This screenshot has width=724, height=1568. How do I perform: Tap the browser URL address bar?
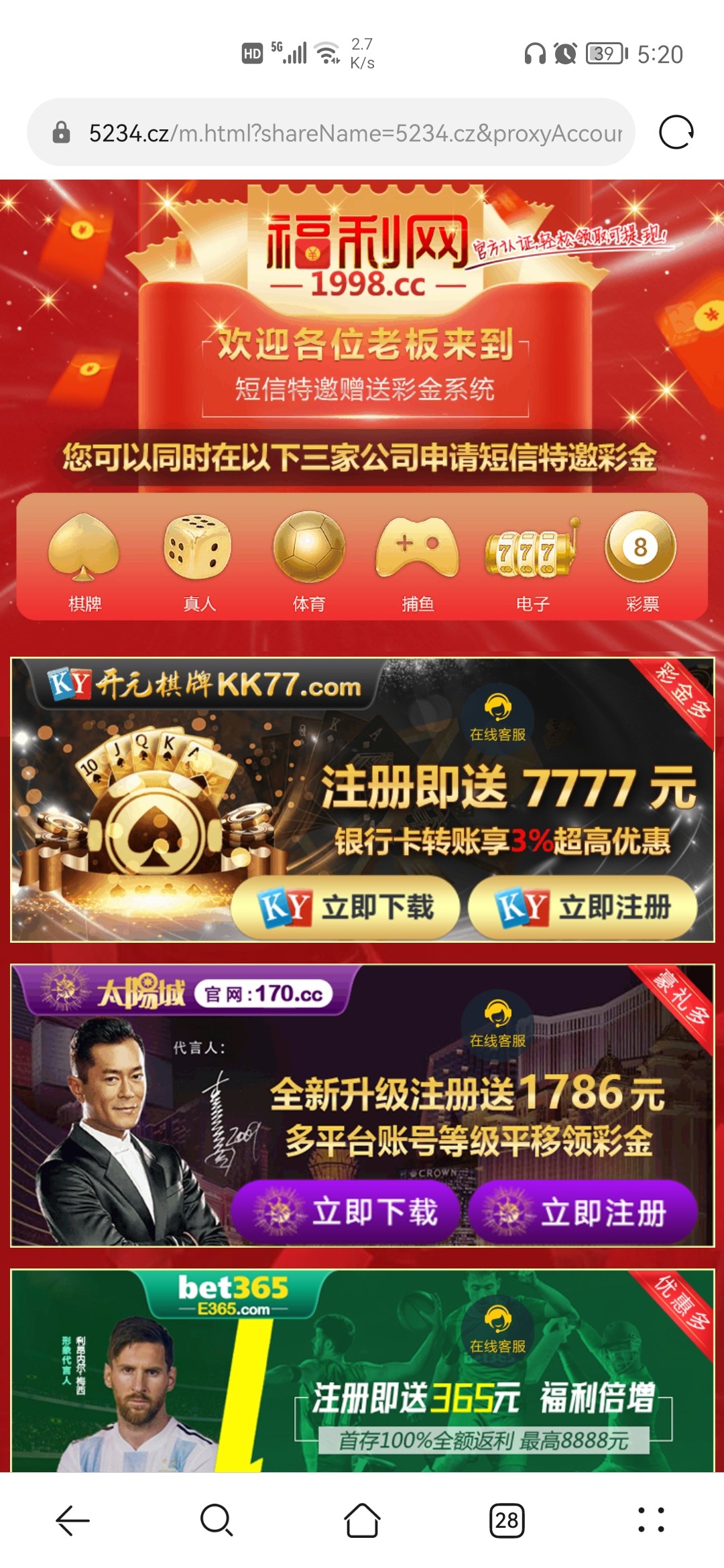tap(355, 133)
